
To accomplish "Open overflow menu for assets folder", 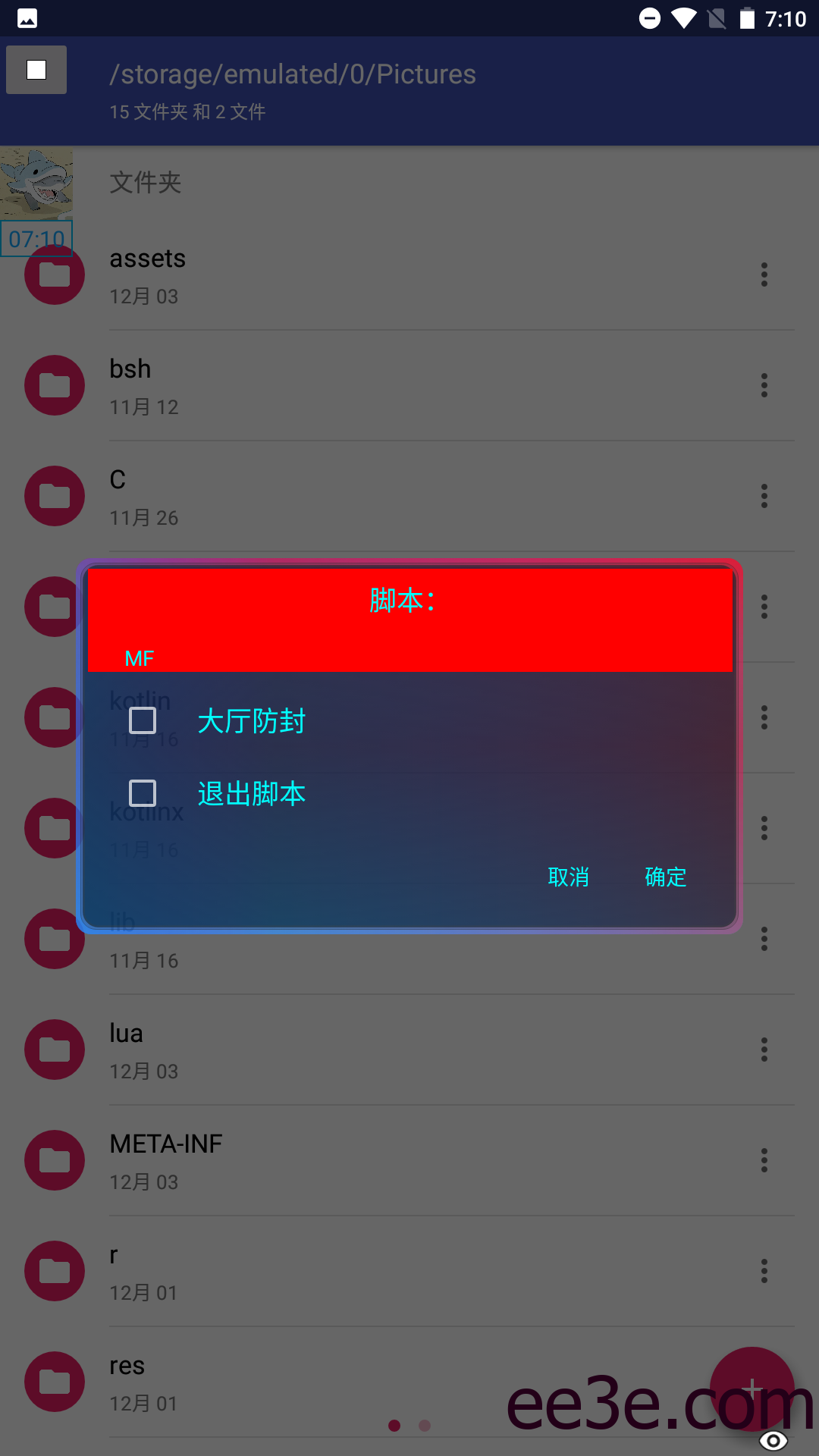I will pyautogui.click(x=764, y=275).
